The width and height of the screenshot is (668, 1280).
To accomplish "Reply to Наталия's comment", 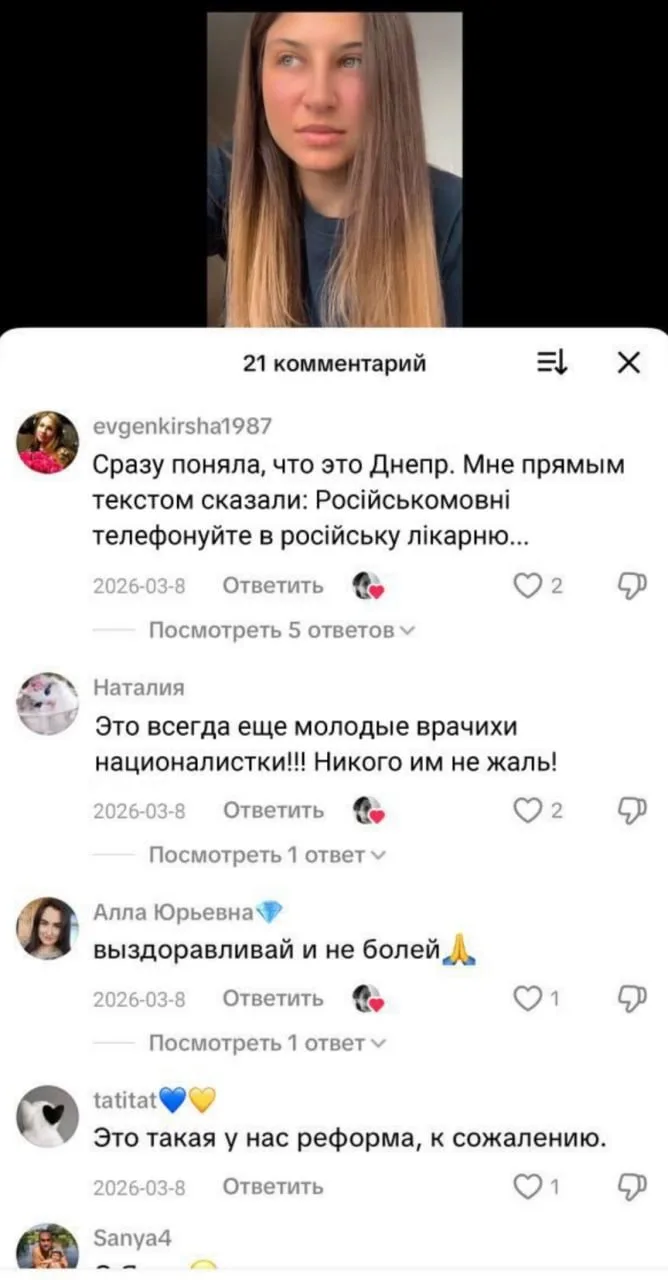I will pos(273,810).
